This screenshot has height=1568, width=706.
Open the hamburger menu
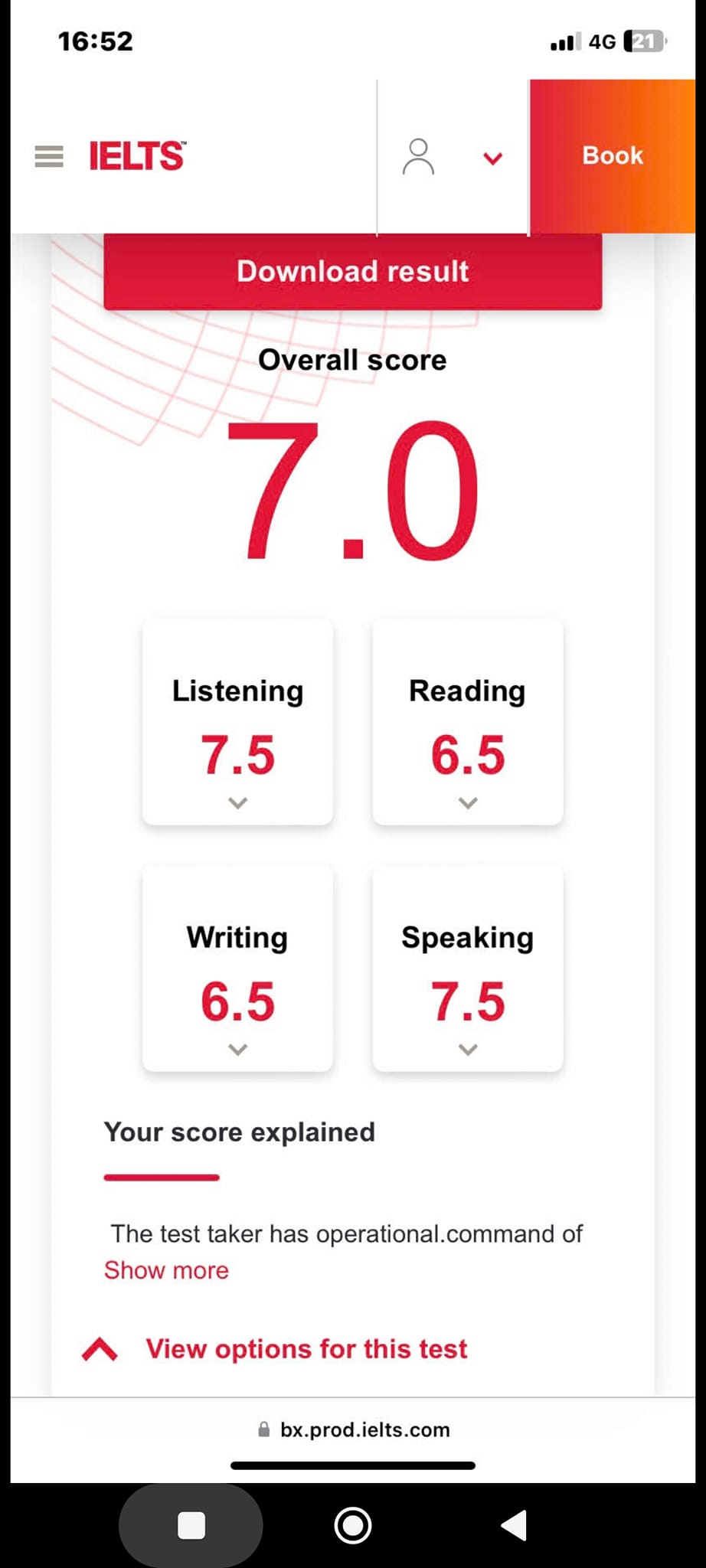click(49, 156)
